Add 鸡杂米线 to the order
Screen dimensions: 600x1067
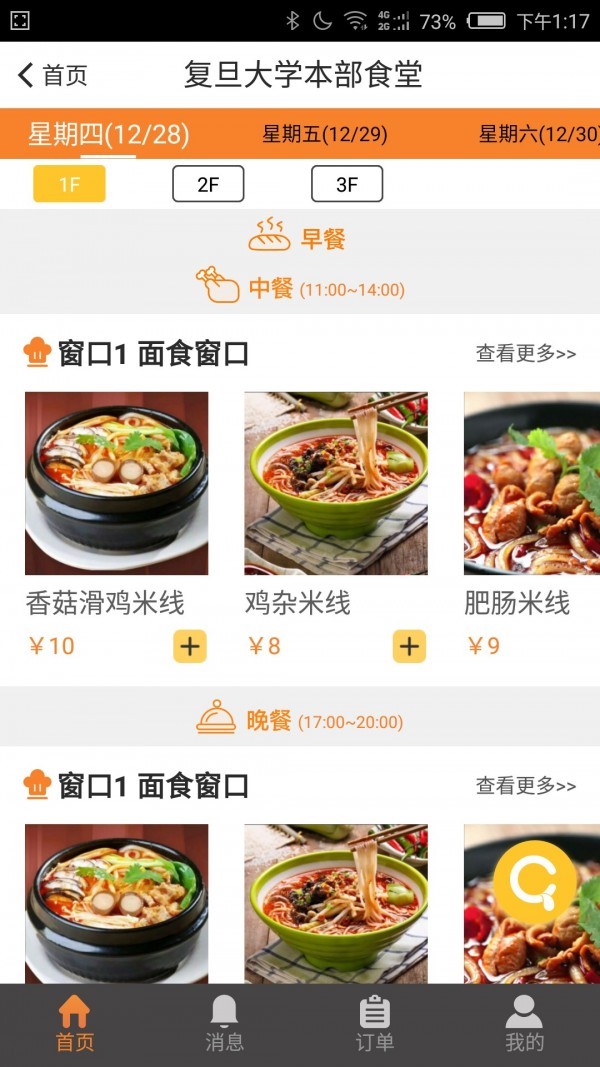[x=409, y=646]
